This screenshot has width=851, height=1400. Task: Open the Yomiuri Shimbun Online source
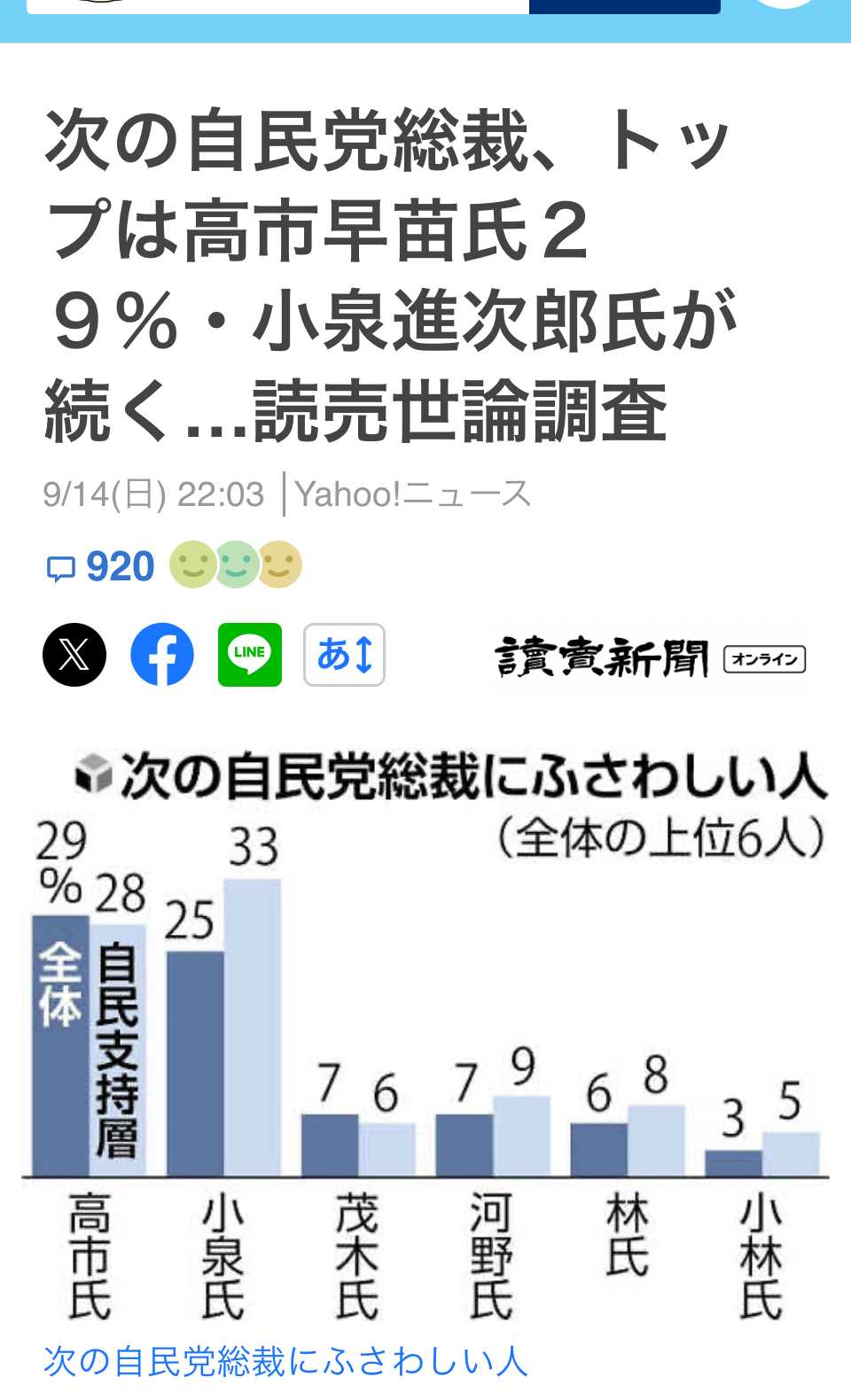pyautogui.click(x=649, y=657)
